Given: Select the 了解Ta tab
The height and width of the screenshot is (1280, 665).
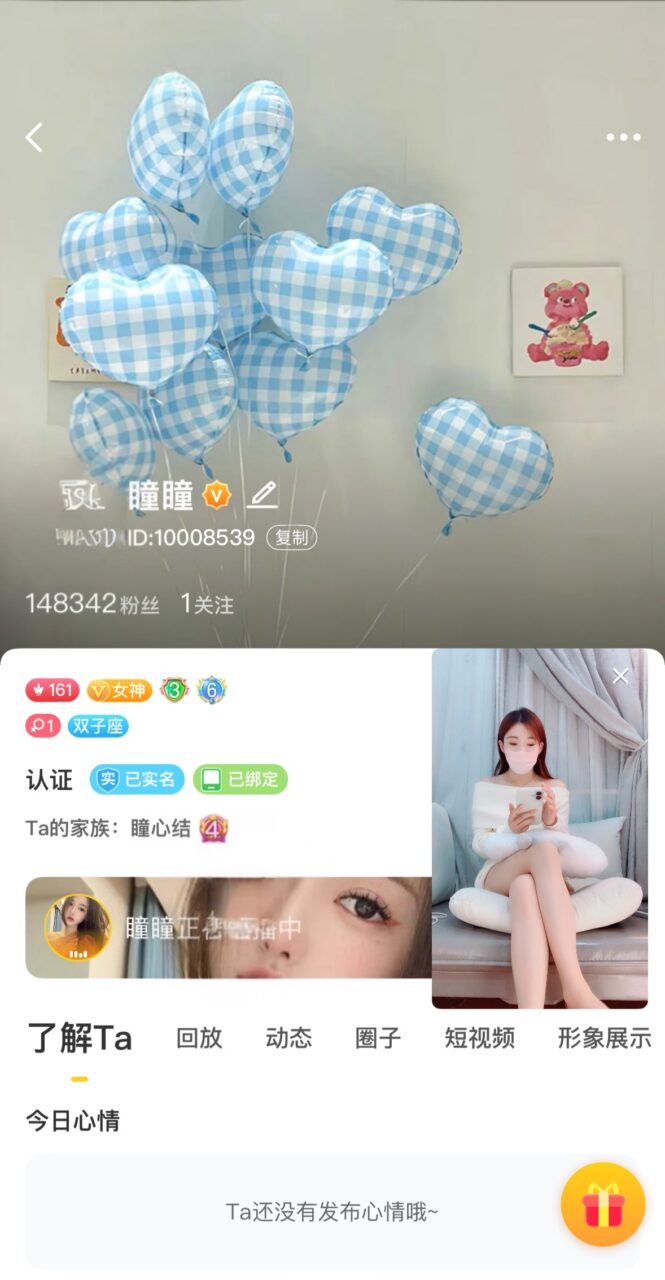Looking at the screenshot, I should coord(79,1038).
